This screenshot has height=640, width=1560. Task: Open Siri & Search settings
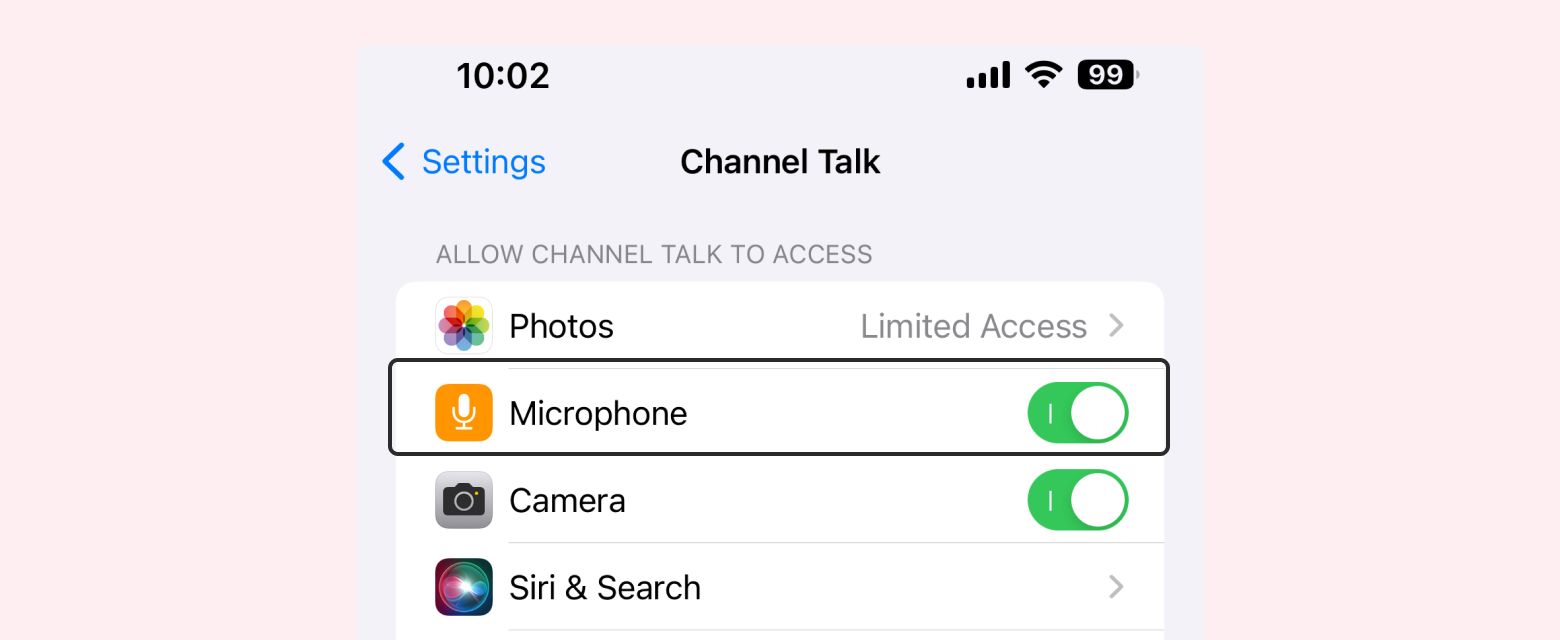(779, 587)
